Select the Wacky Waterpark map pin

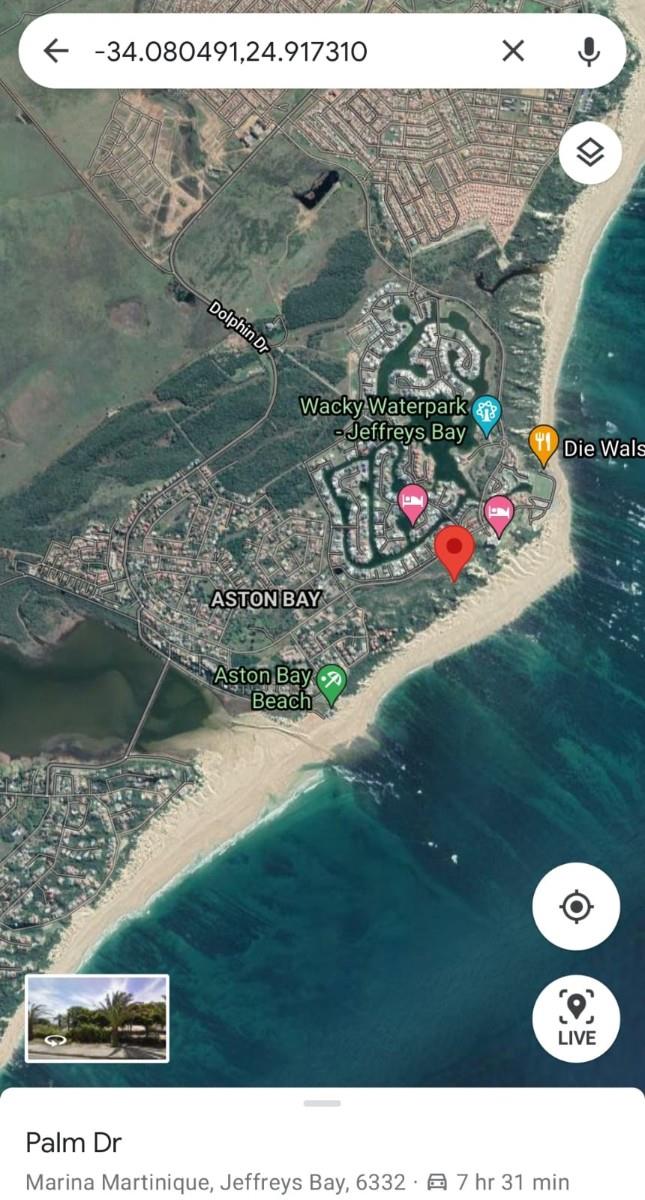click(487, 413)
